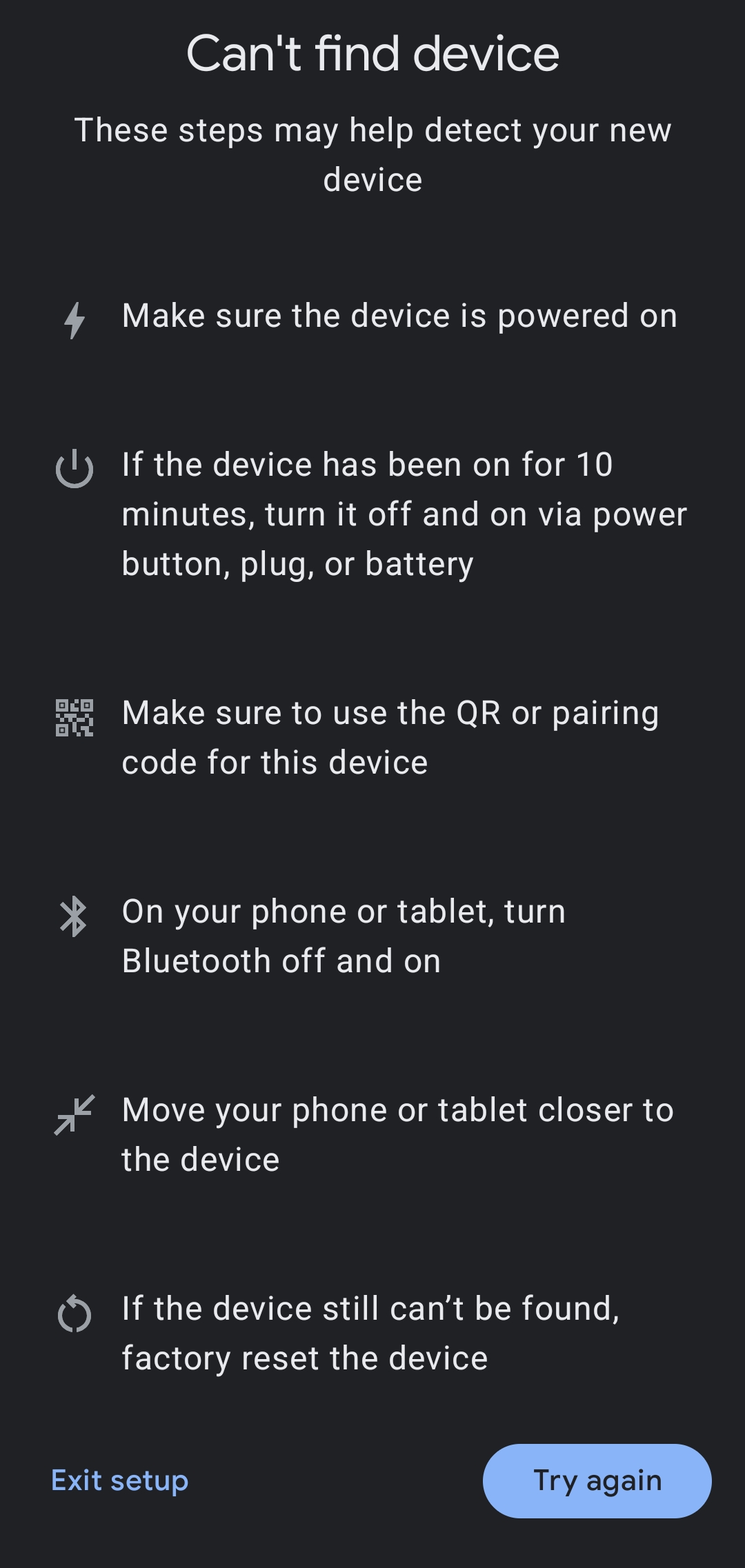Tap the Try again button
This screenshot has width=745, height=1568.
(x=597, y=1480)
